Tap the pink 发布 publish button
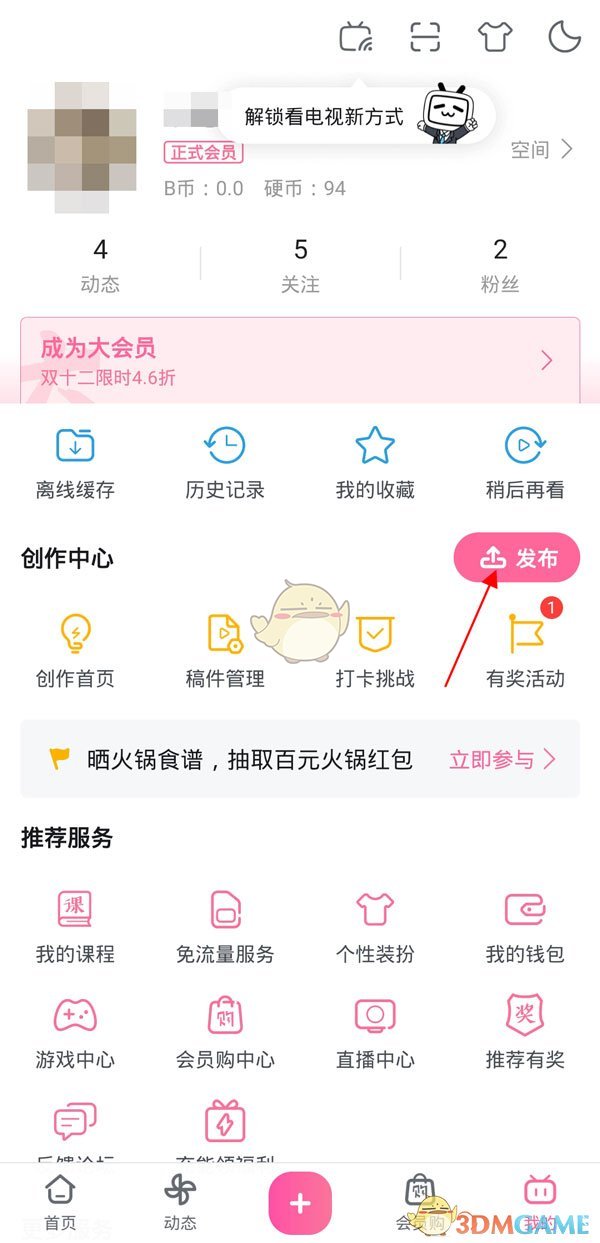The image size is (600, 1243). tap(518, 558)
